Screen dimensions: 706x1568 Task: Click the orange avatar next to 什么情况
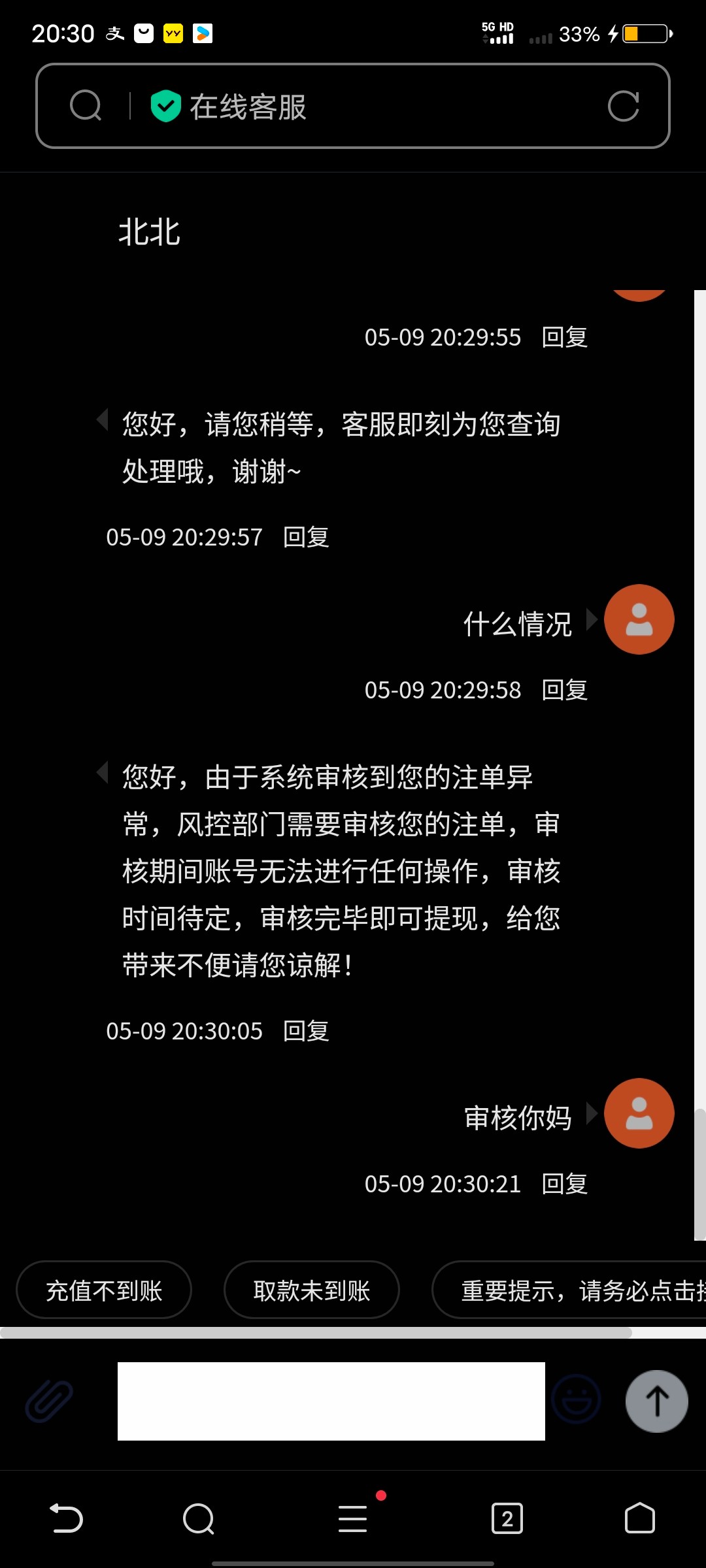(639, 619)
